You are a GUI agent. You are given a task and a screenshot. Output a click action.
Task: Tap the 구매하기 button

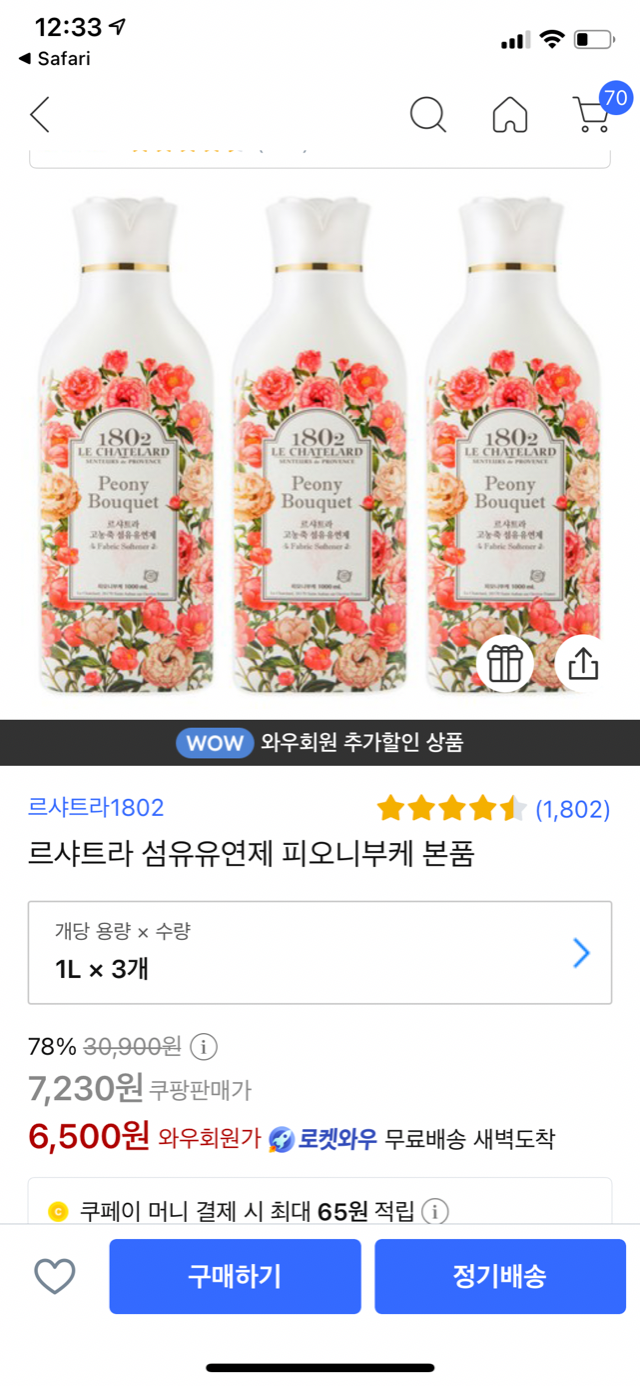point(235,1276)
